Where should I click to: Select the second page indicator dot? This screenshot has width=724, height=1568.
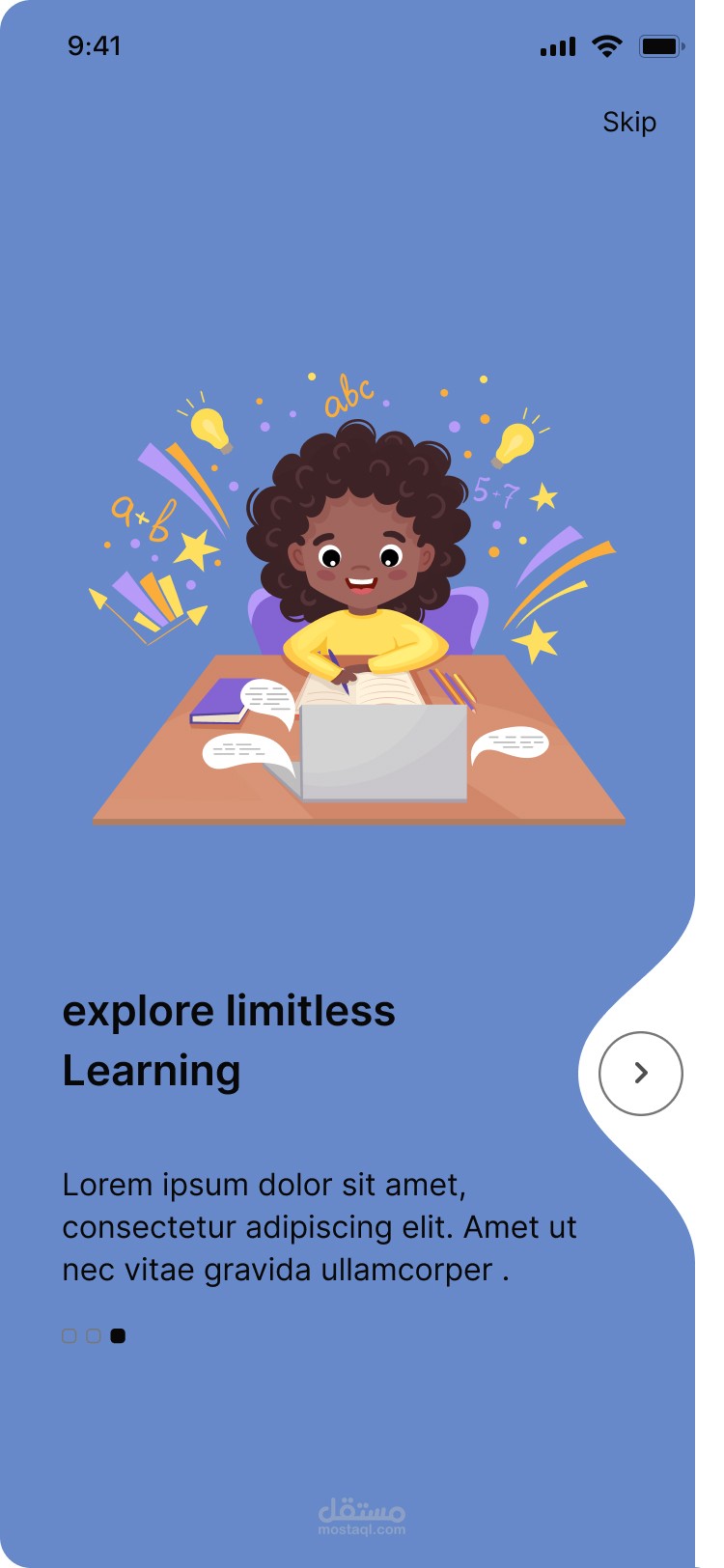pyautogui.click(x=94, y=1336)
